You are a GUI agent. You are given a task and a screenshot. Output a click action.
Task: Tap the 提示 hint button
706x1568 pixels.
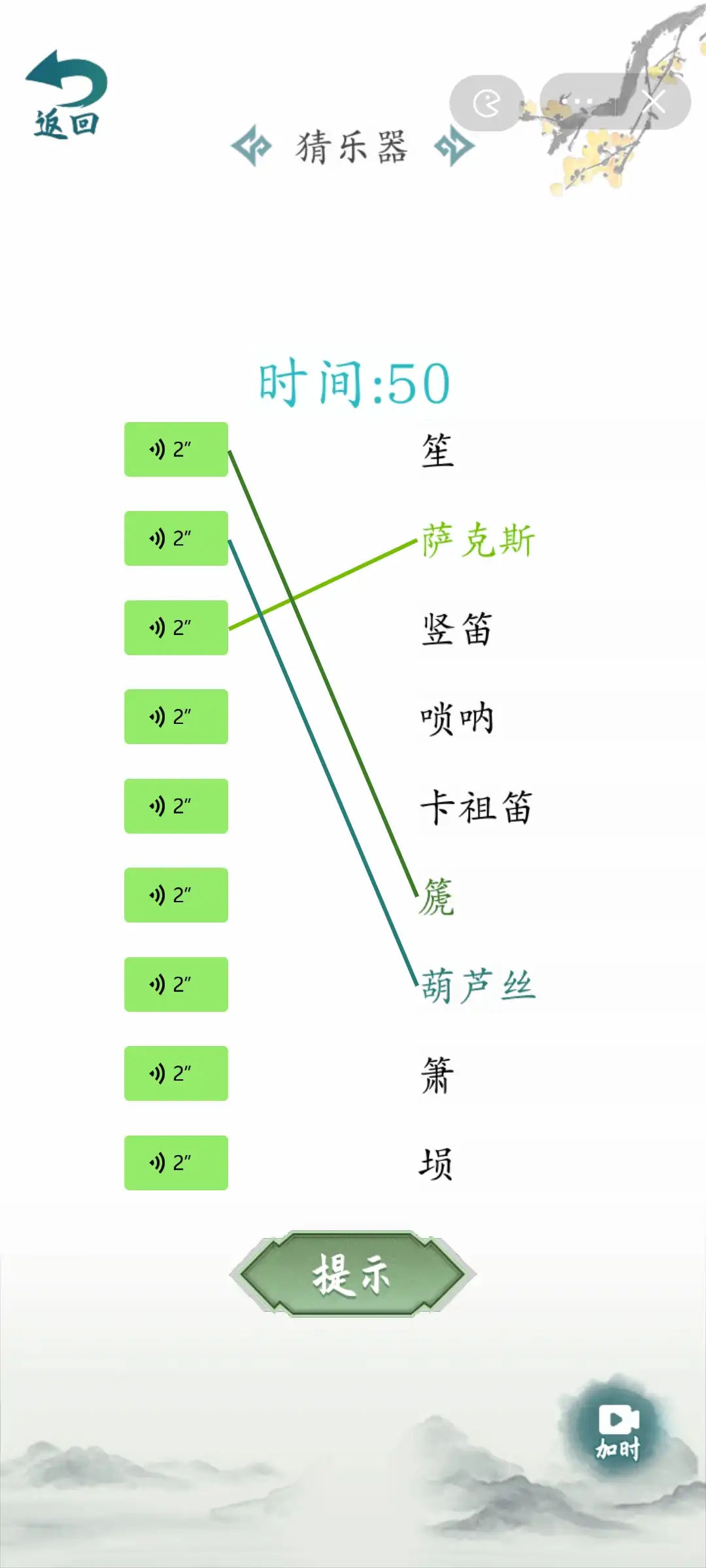point(352,1275)
